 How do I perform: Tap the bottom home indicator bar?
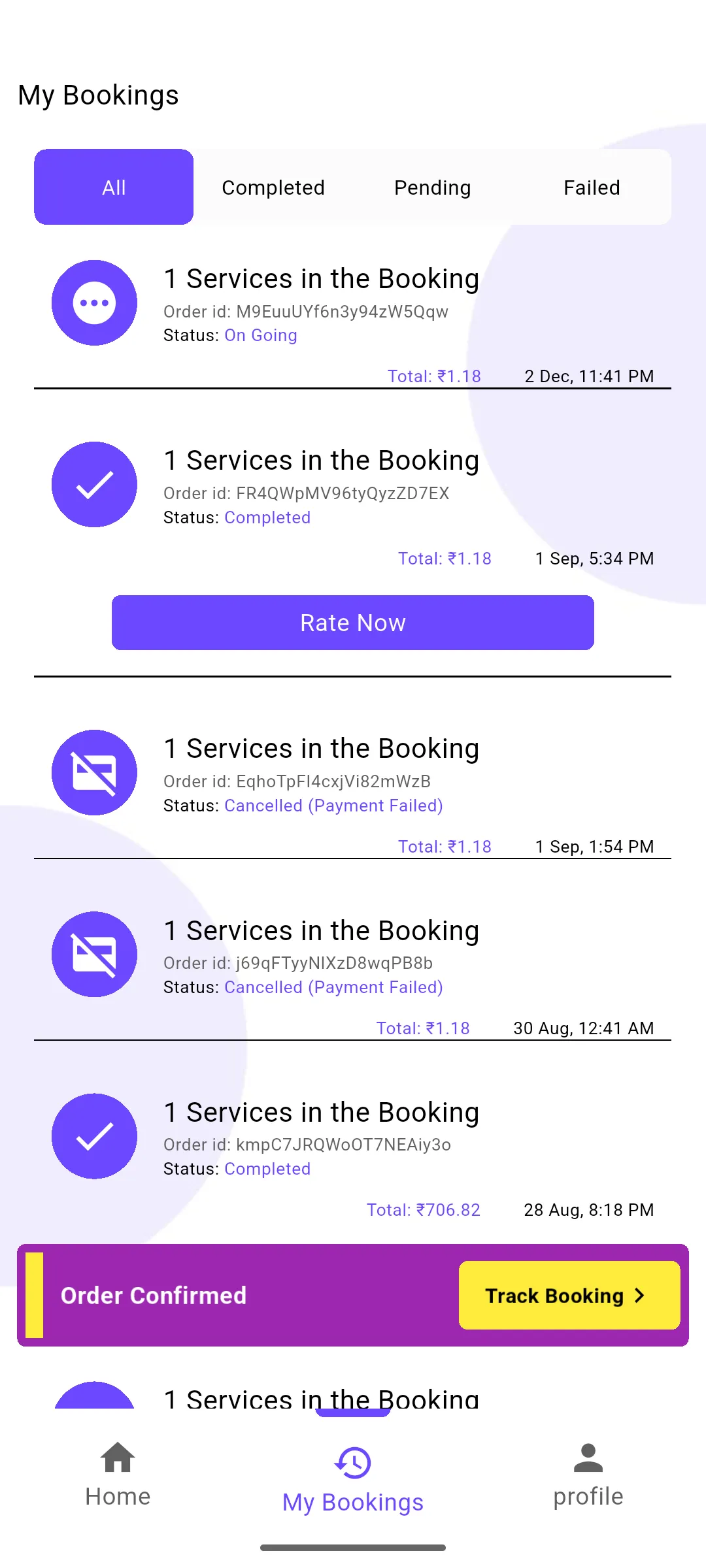[353, 1546]
